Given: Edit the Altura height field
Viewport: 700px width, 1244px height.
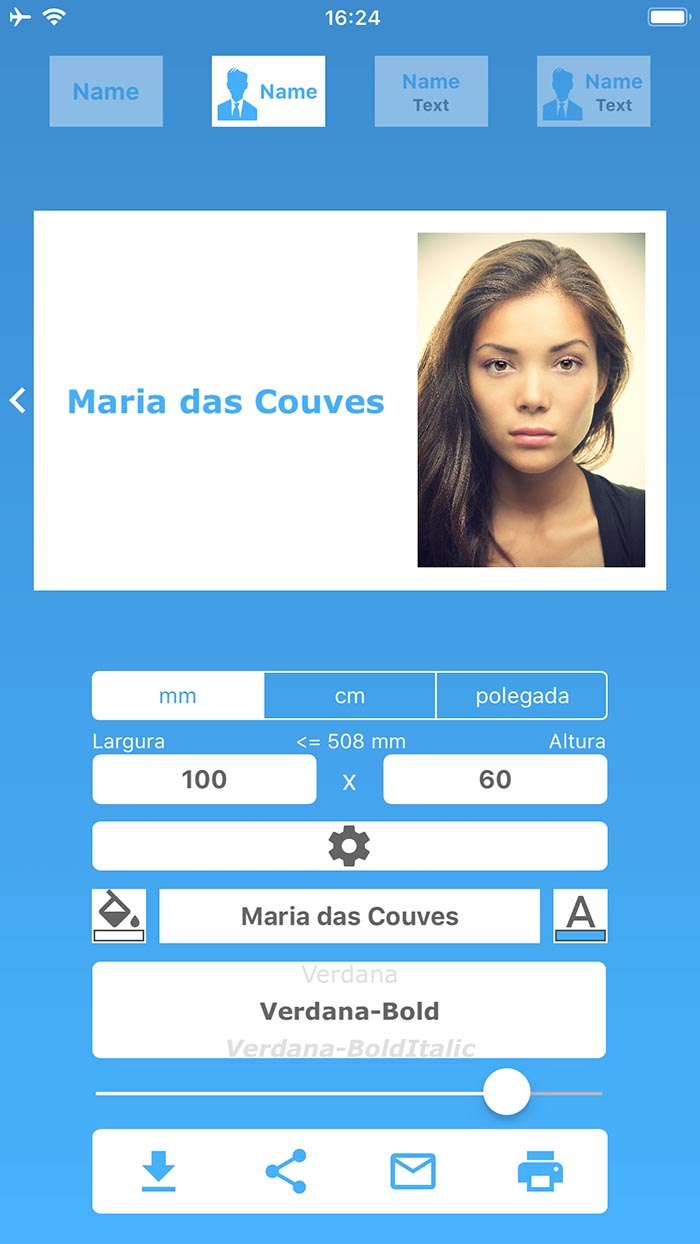Looking at the screenshot, I should point(495,779).
